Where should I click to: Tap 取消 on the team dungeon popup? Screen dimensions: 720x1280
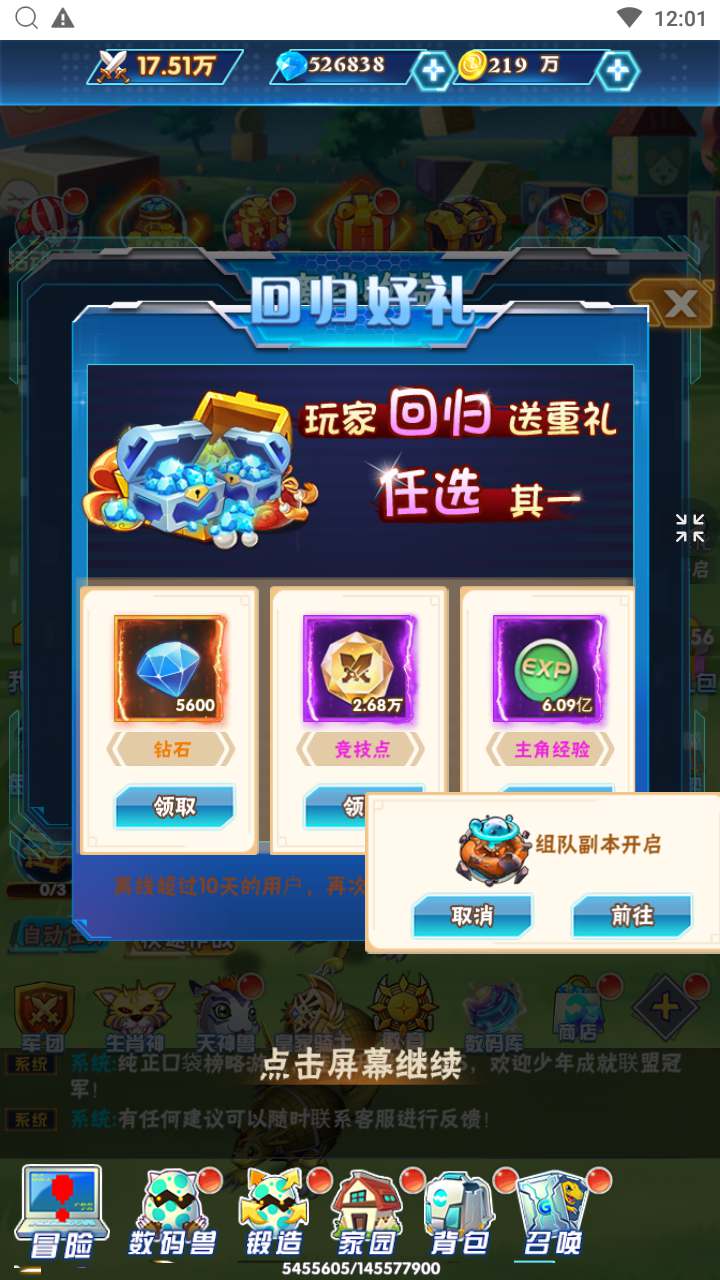(x=472, y=915)
